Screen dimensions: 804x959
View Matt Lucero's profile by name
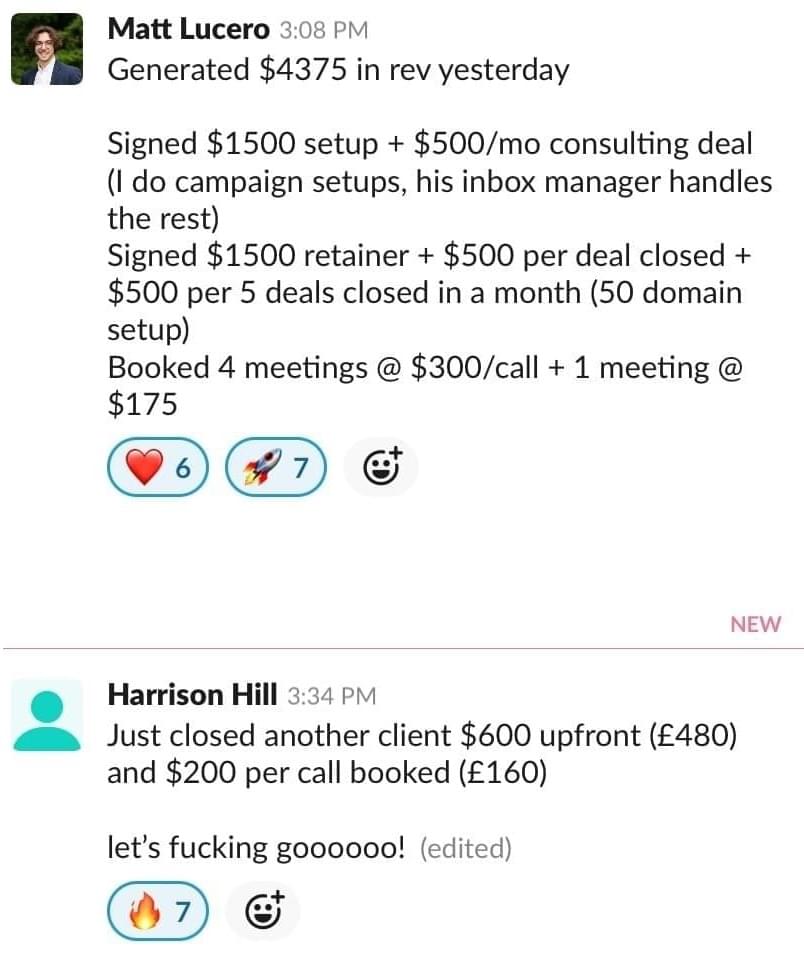click(188, 29)
